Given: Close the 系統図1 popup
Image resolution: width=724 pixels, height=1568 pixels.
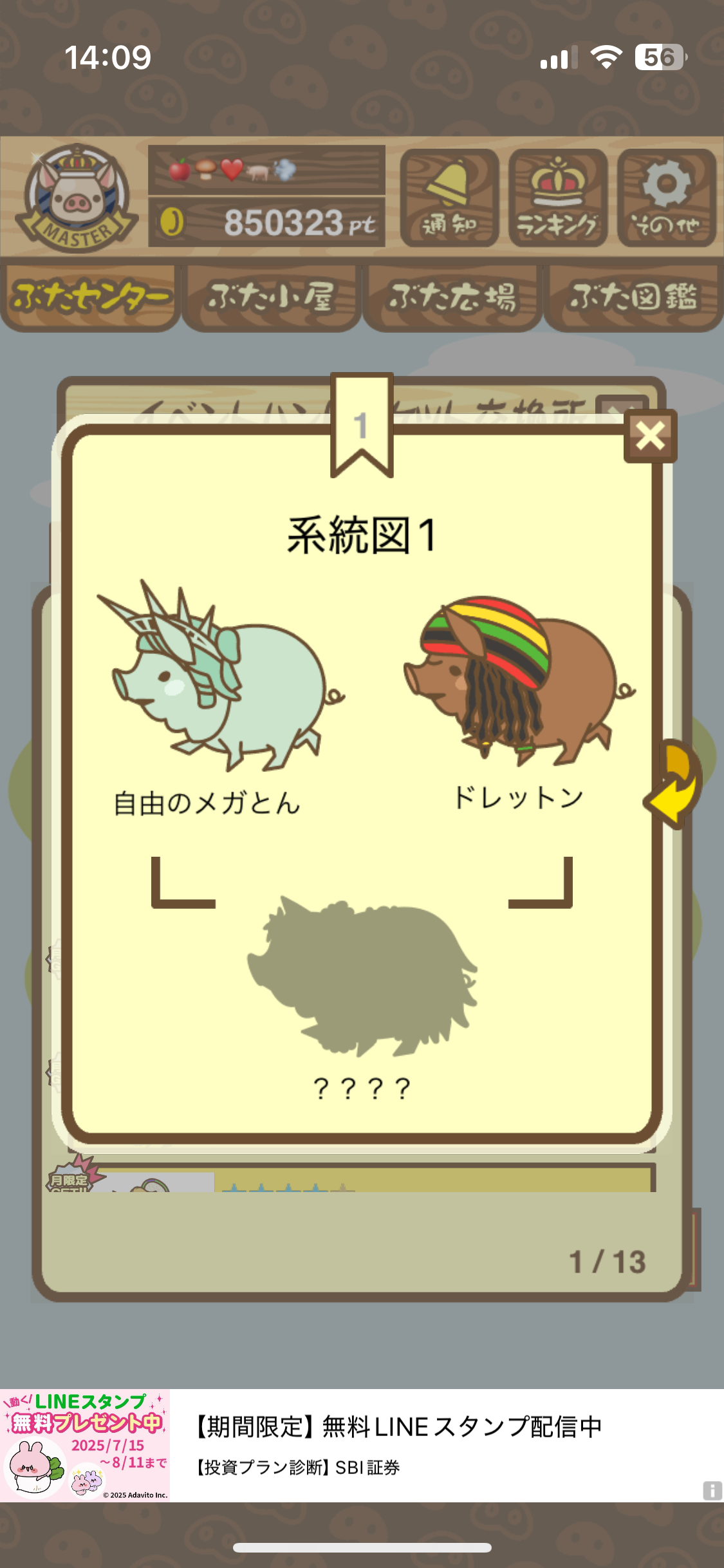Looking at the screenshot, I should tap(650, 436).
